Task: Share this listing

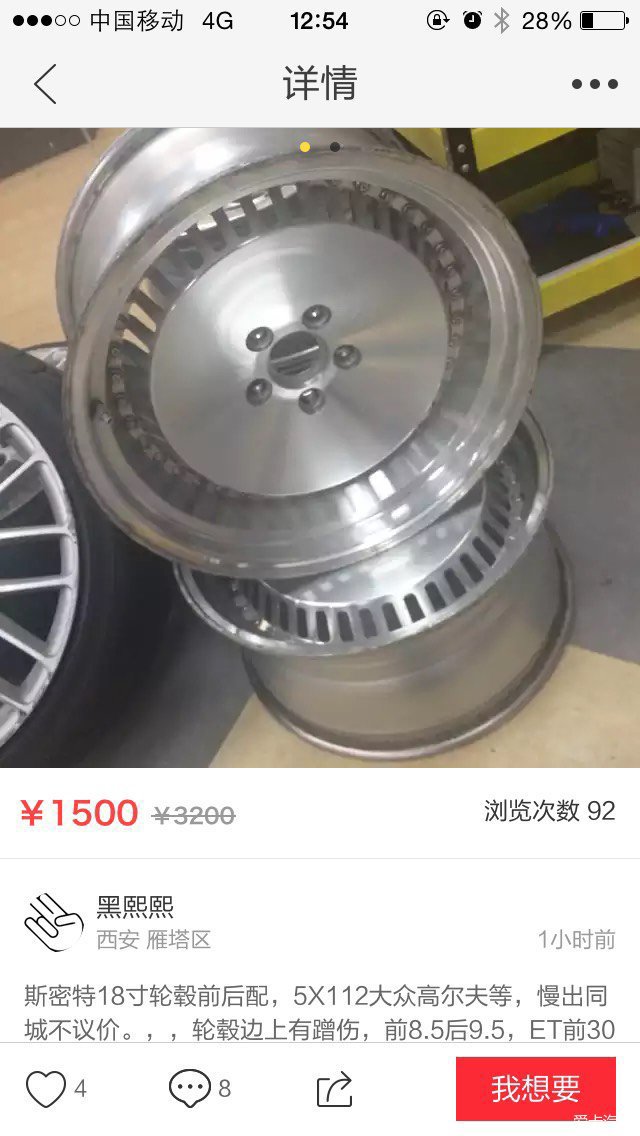Action: pyautogui.click(x=335, y=1088)
